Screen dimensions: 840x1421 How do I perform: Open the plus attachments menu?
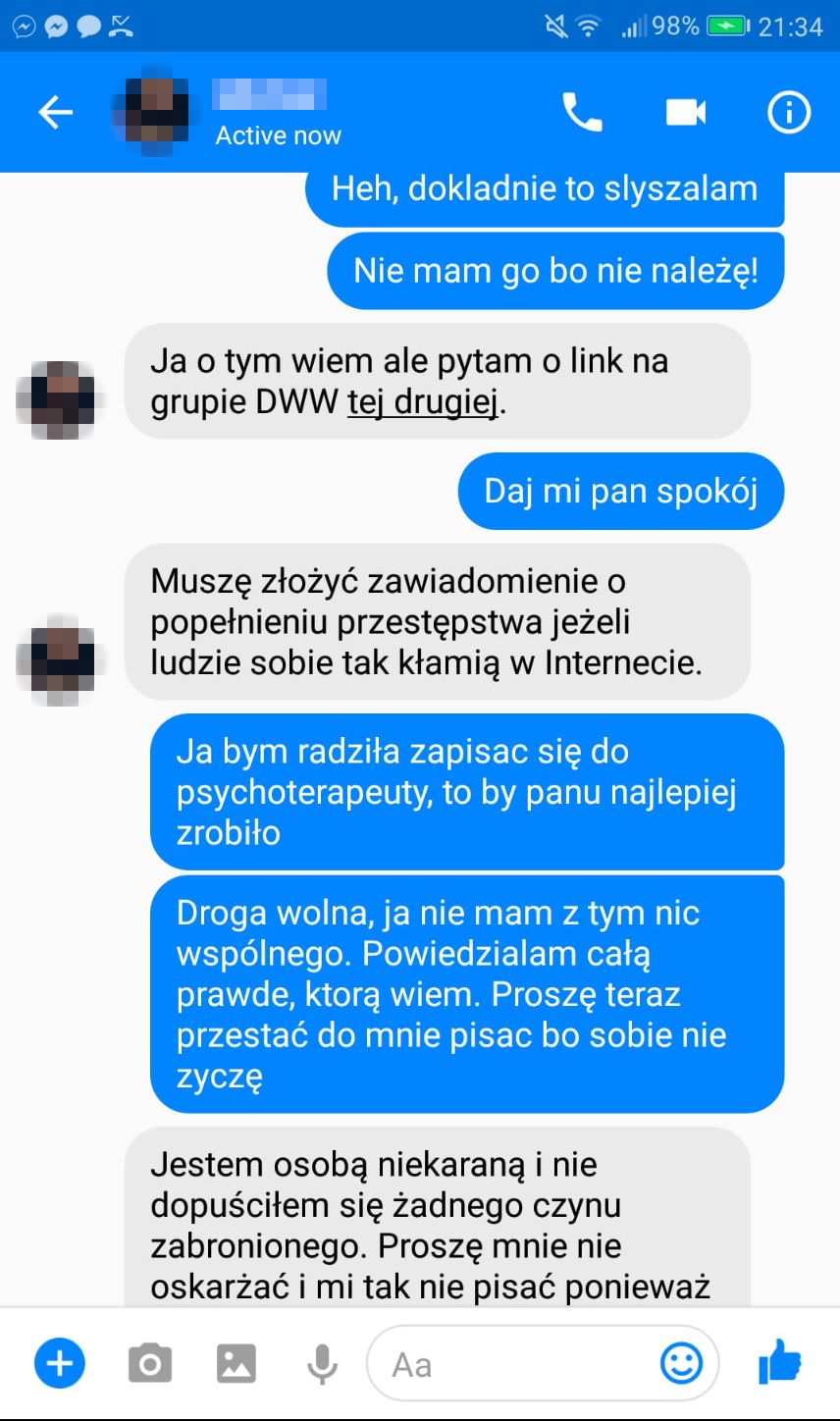60,1364
